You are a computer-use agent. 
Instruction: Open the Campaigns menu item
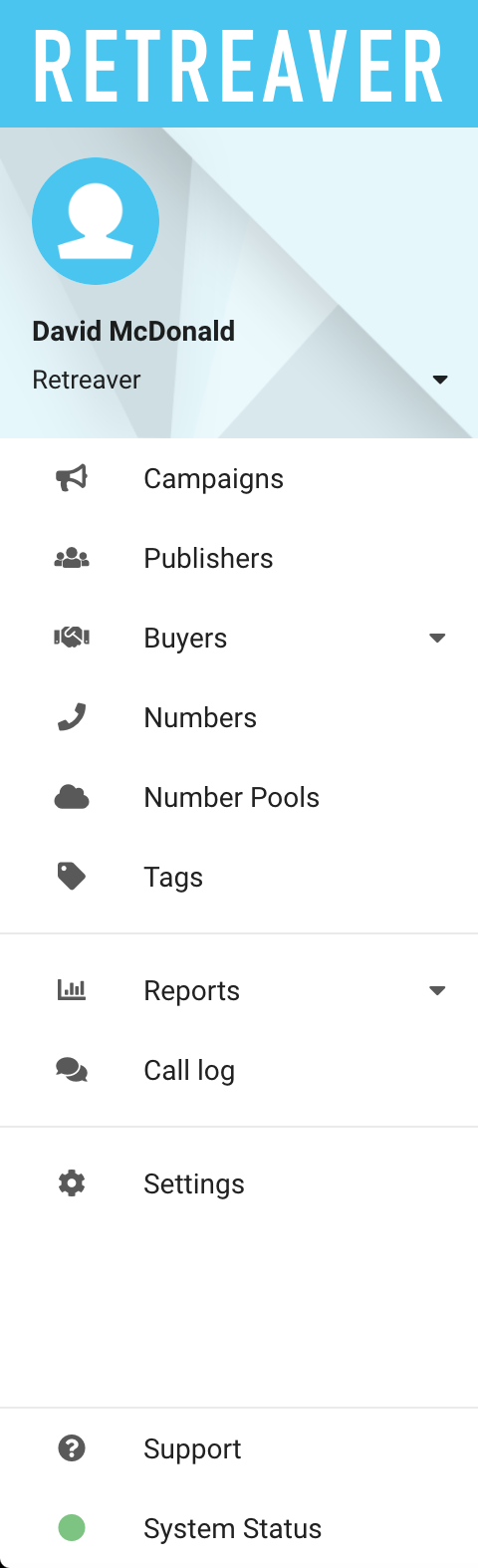pos(239,479)
